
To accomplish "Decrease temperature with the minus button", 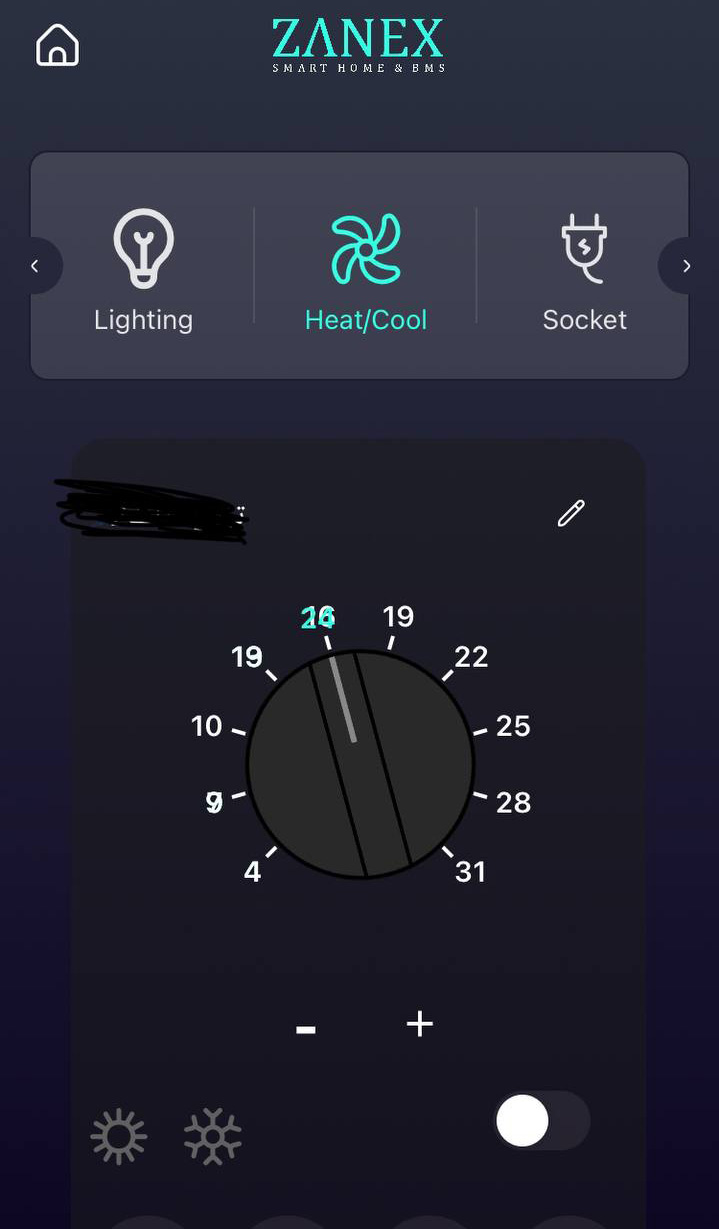I will [306, 1029].
